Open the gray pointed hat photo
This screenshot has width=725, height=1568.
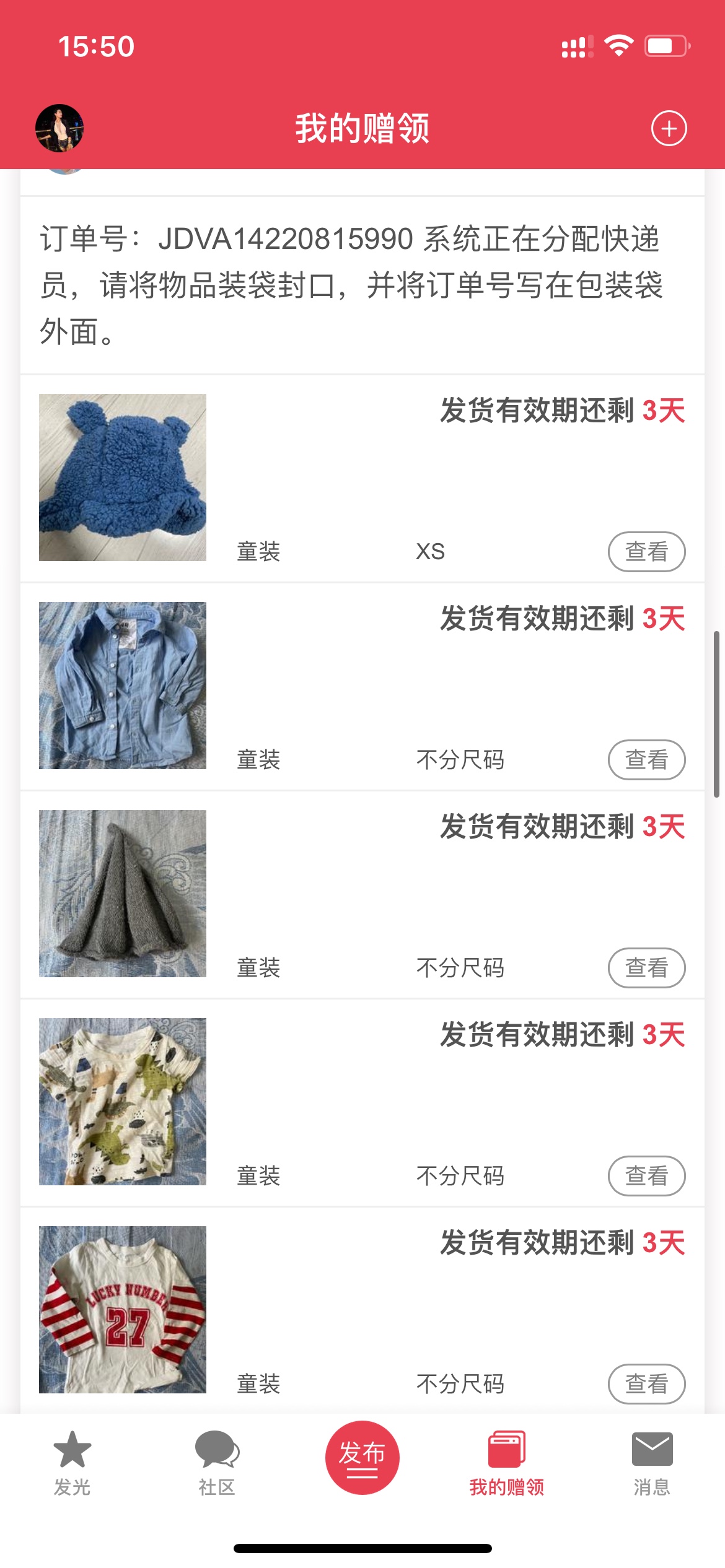click(x=123, y=894)
